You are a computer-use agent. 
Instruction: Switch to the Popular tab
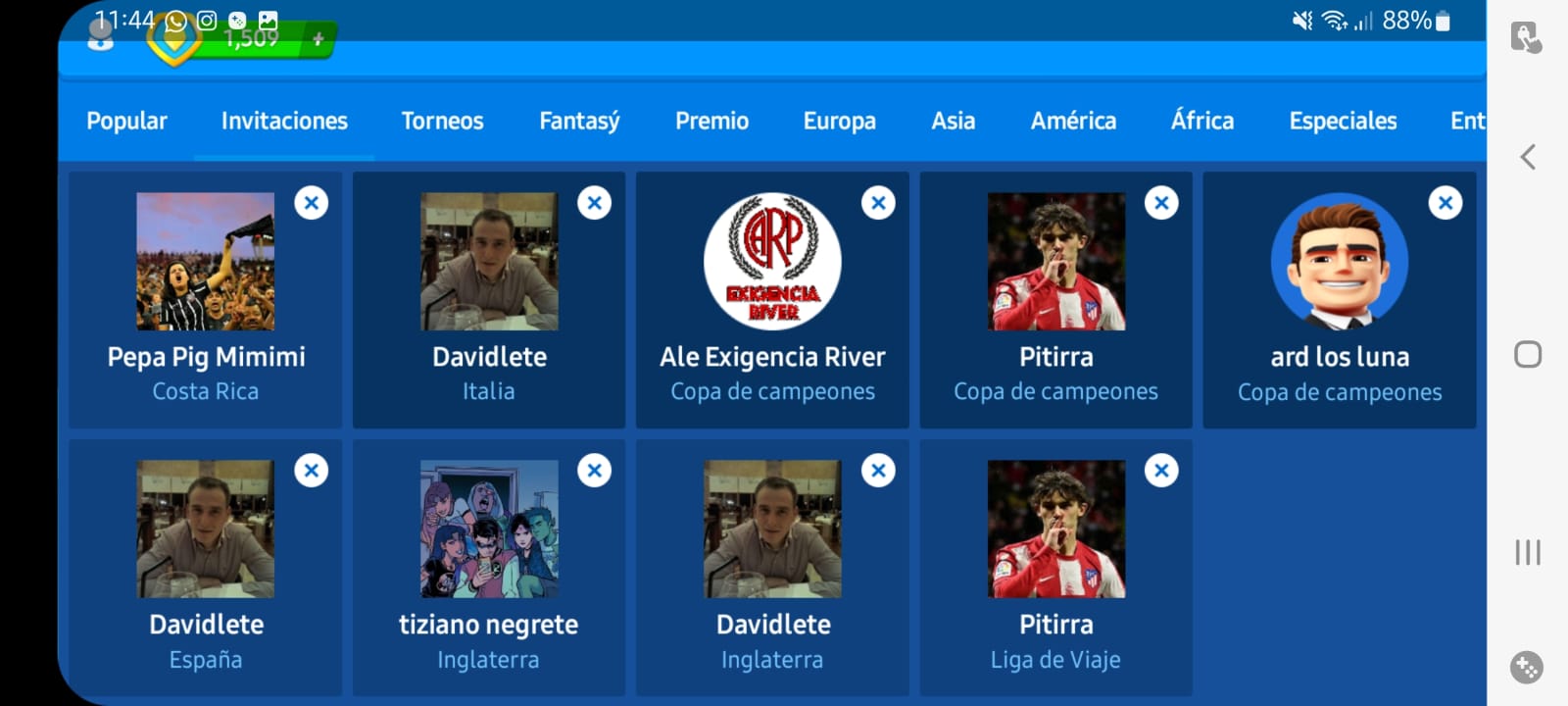pyautogui.click(x=126, y=121)
